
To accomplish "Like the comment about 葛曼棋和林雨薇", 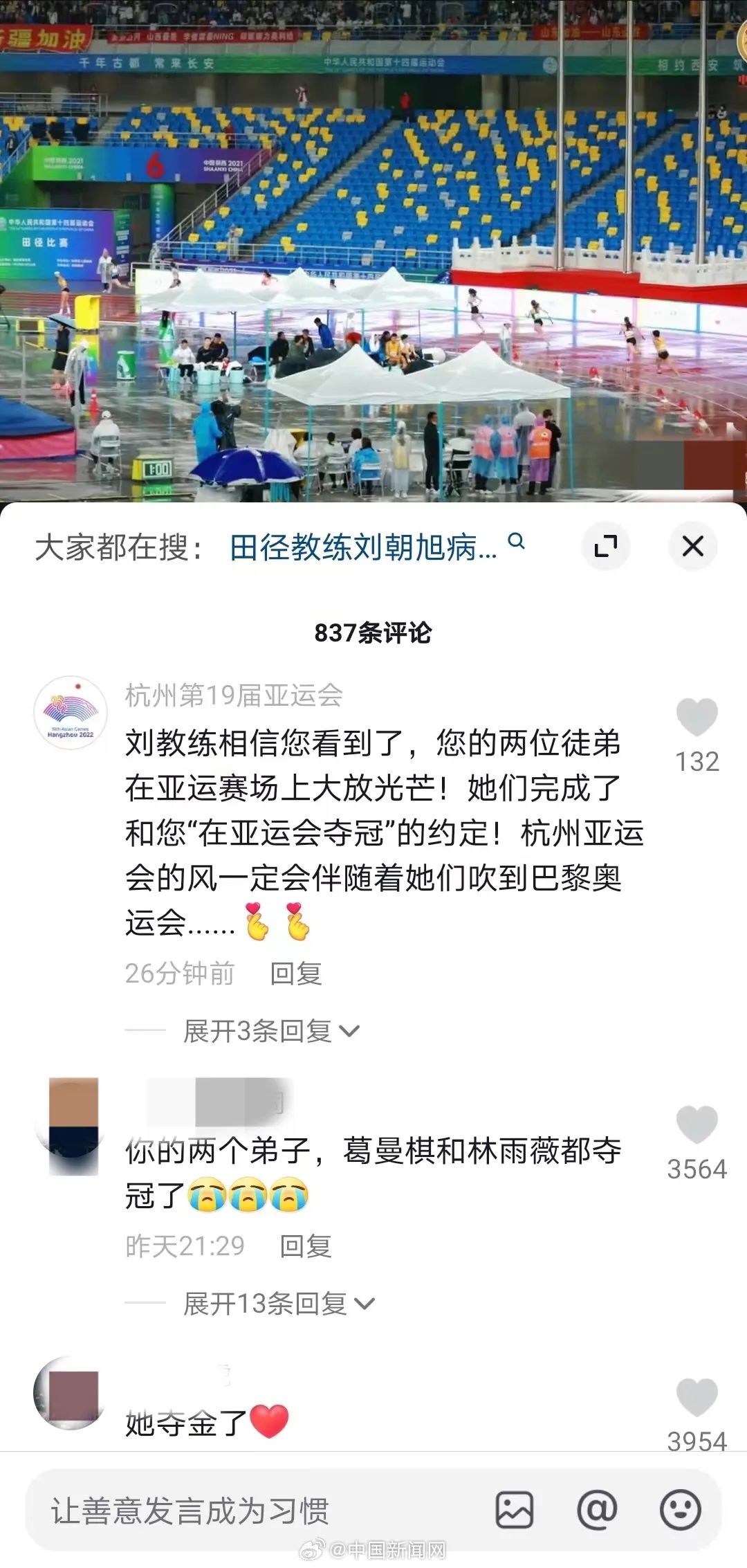I will tap(697, 1124).
